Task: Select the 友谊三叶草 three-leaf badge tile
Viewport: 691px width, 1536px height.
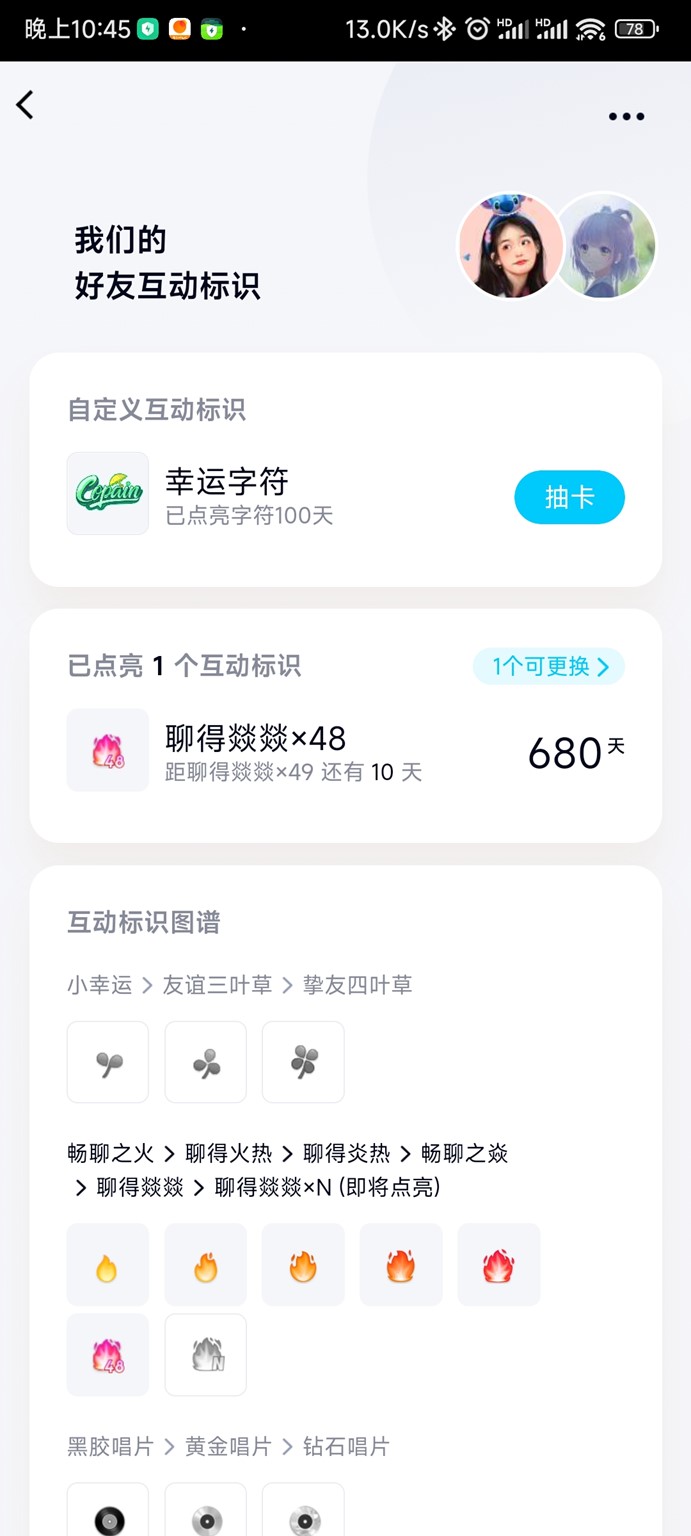Action: (x=205, y=1062)
